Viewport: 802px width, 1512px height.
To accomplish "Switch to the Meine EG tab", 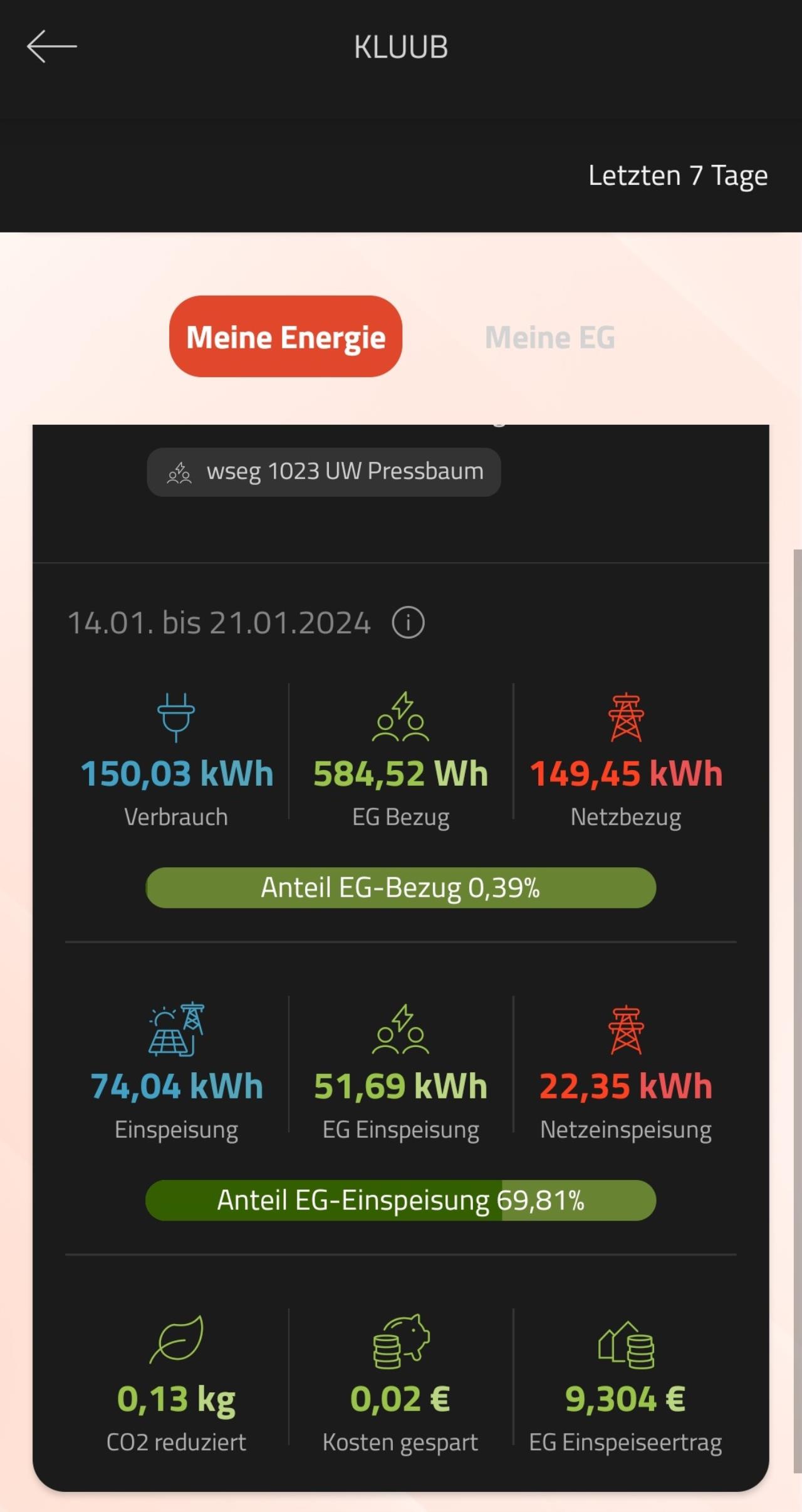I will 550,337.
